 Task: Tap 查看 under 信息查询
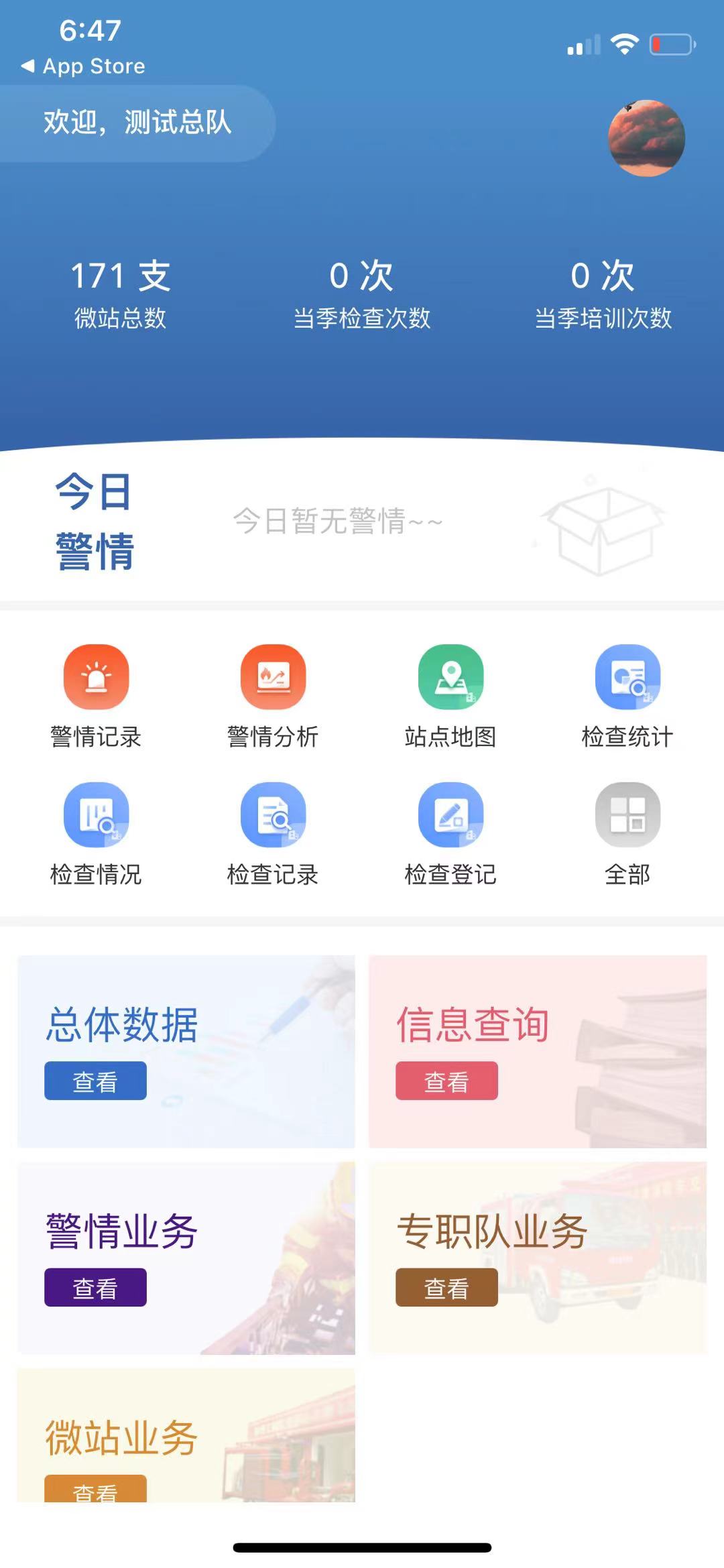tap(446, 1081)
